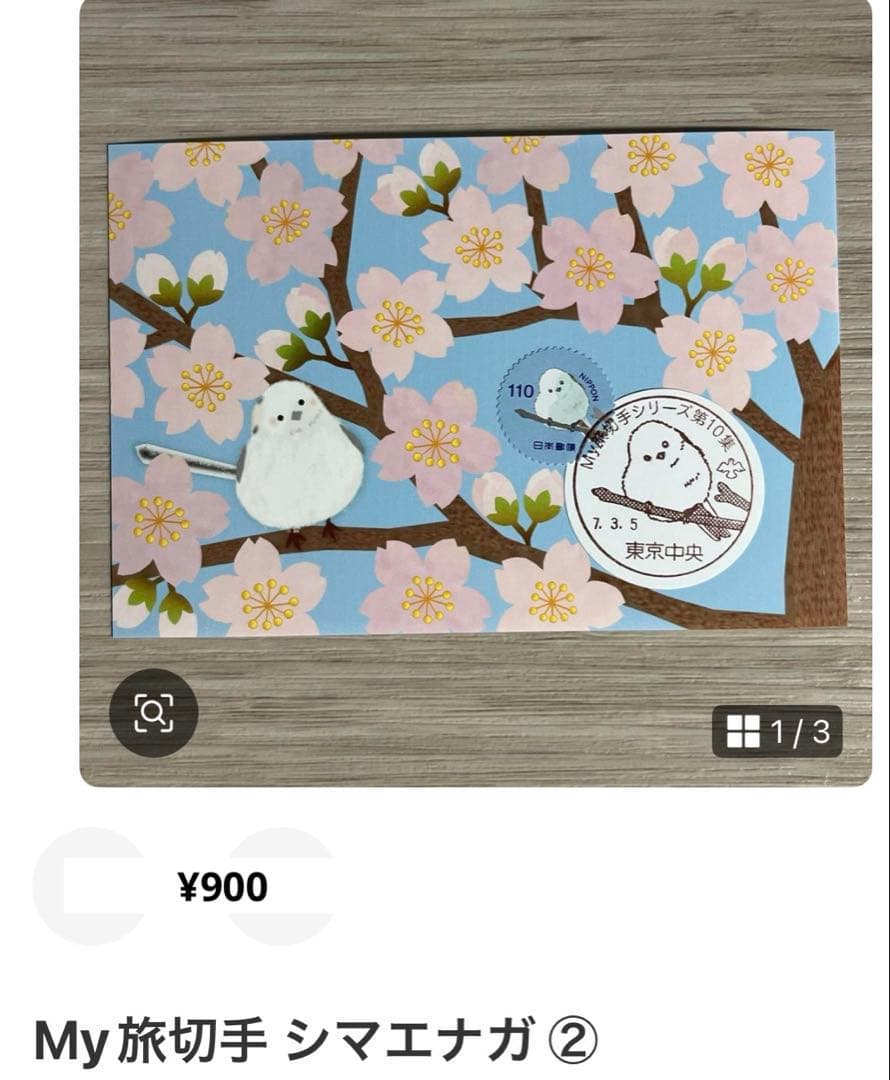Open the image search lens icon
This screenshot has height=1080, width=890.
153,712
